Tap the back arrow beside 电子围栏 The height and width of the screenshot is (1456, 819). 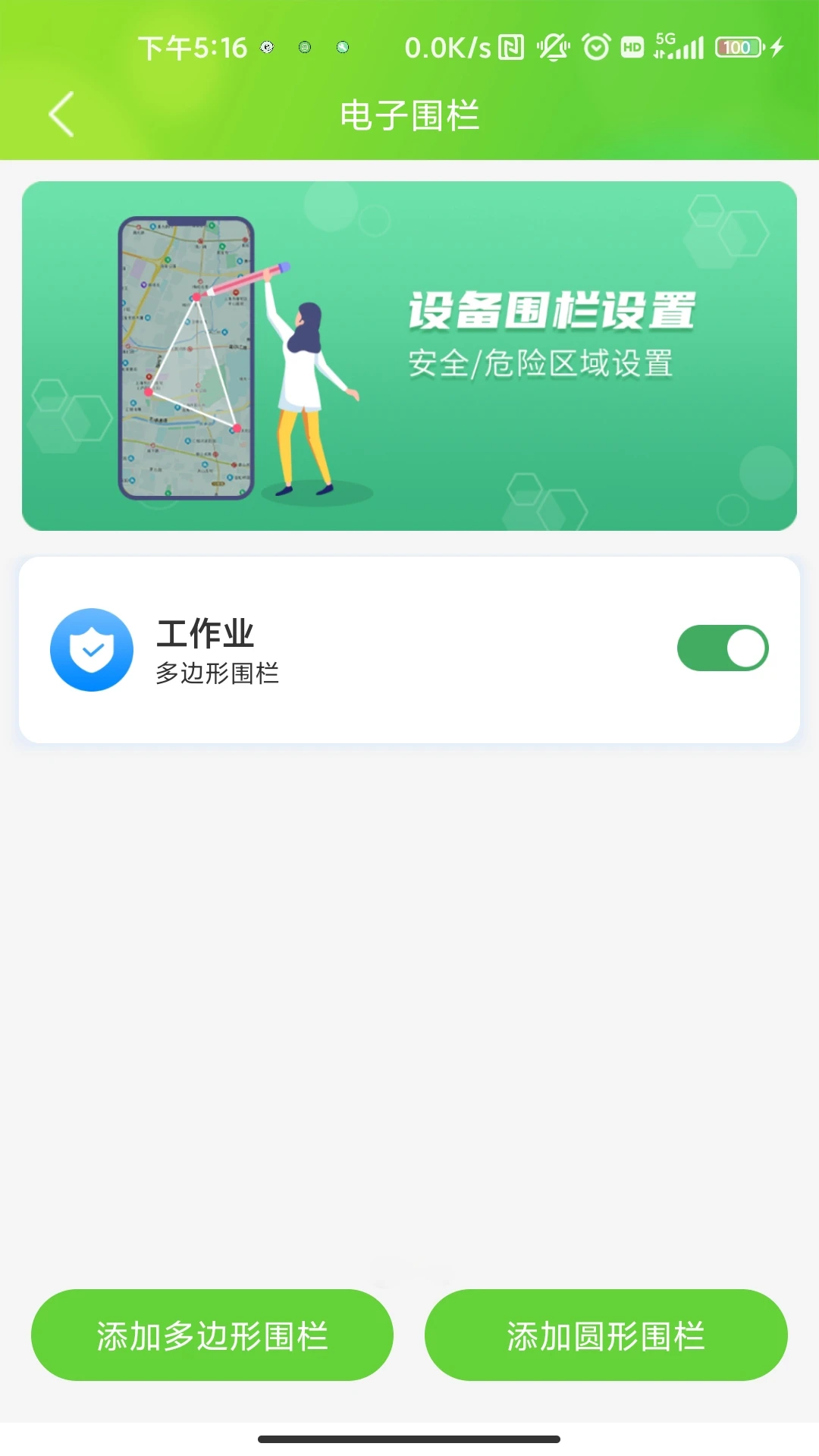[60, 114]
